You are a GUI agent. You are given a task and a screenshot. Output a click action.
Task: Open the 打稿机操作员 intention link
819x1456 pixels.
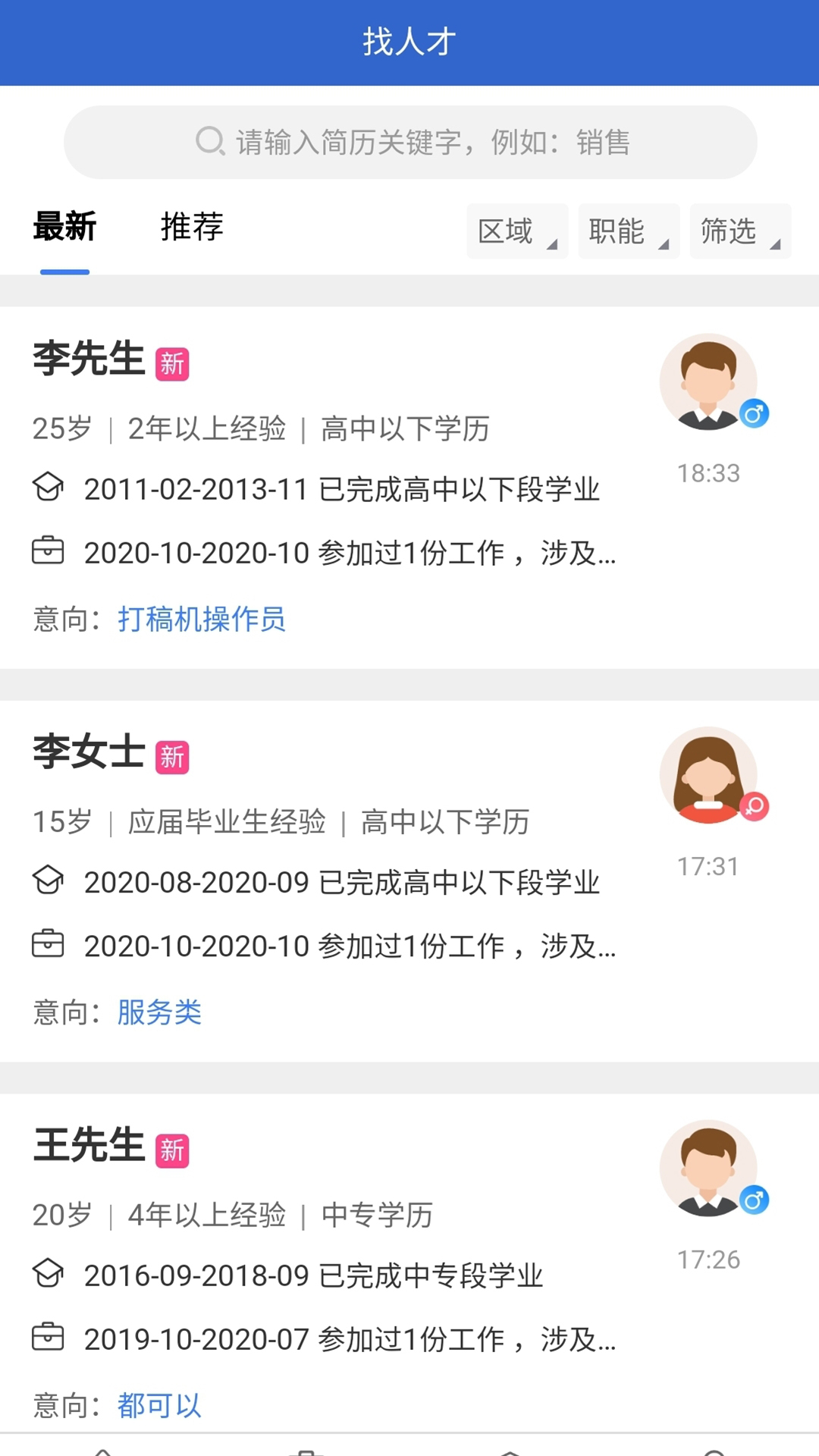pyautogui.click(x=202, y=620)
